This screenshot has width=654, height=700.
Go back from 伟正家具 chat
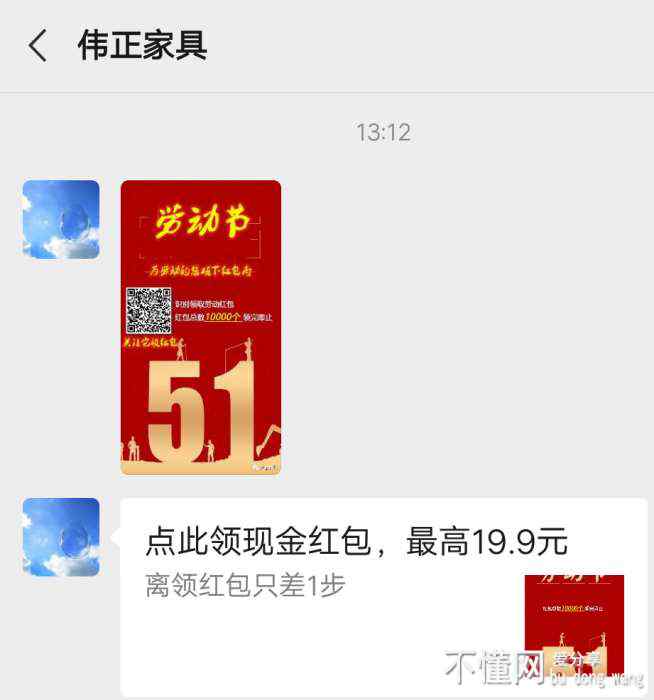point(38,46)
